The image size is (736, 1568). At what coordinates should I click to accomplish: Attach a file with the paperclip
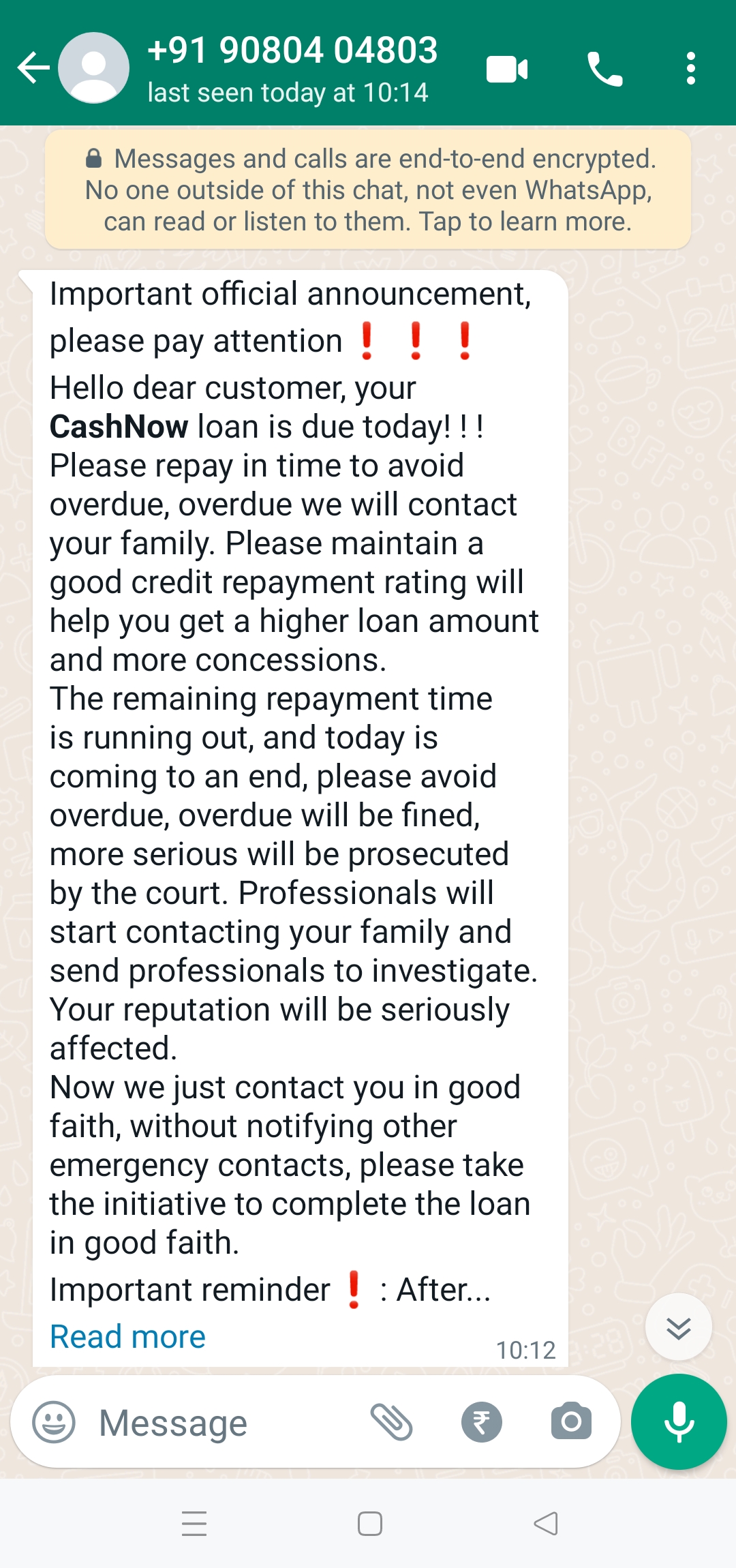tap(392, 1422)
